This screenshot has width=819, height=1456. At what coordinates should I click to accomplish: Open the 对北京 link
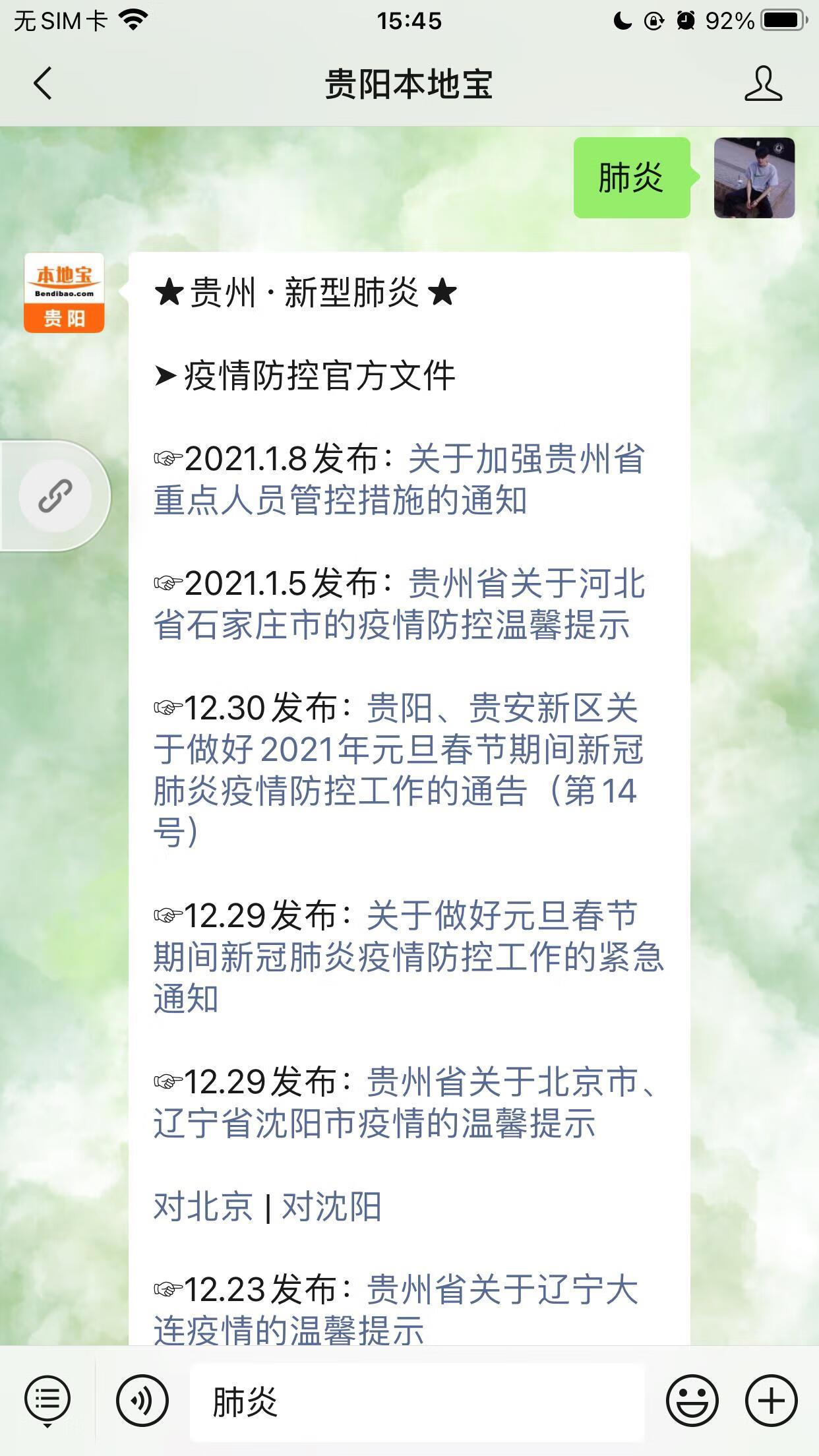pyautogui.click(x=203, y=1207)
